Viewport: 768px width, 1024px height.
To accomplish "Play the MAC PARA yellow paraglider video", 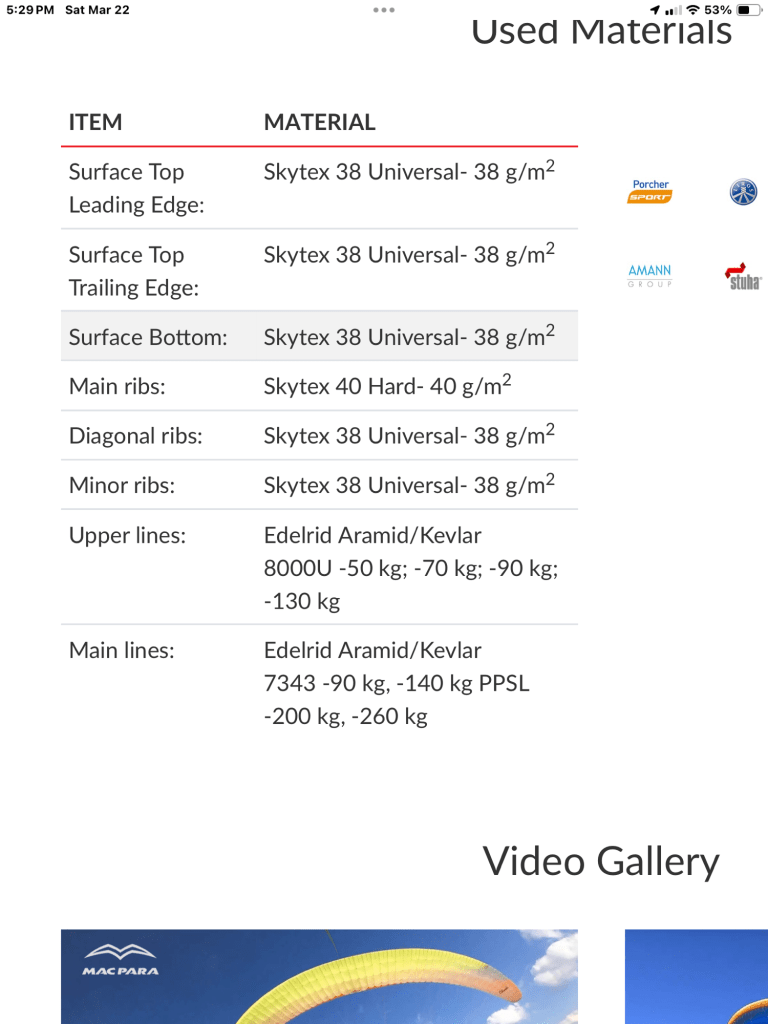I will click(319, 977).
